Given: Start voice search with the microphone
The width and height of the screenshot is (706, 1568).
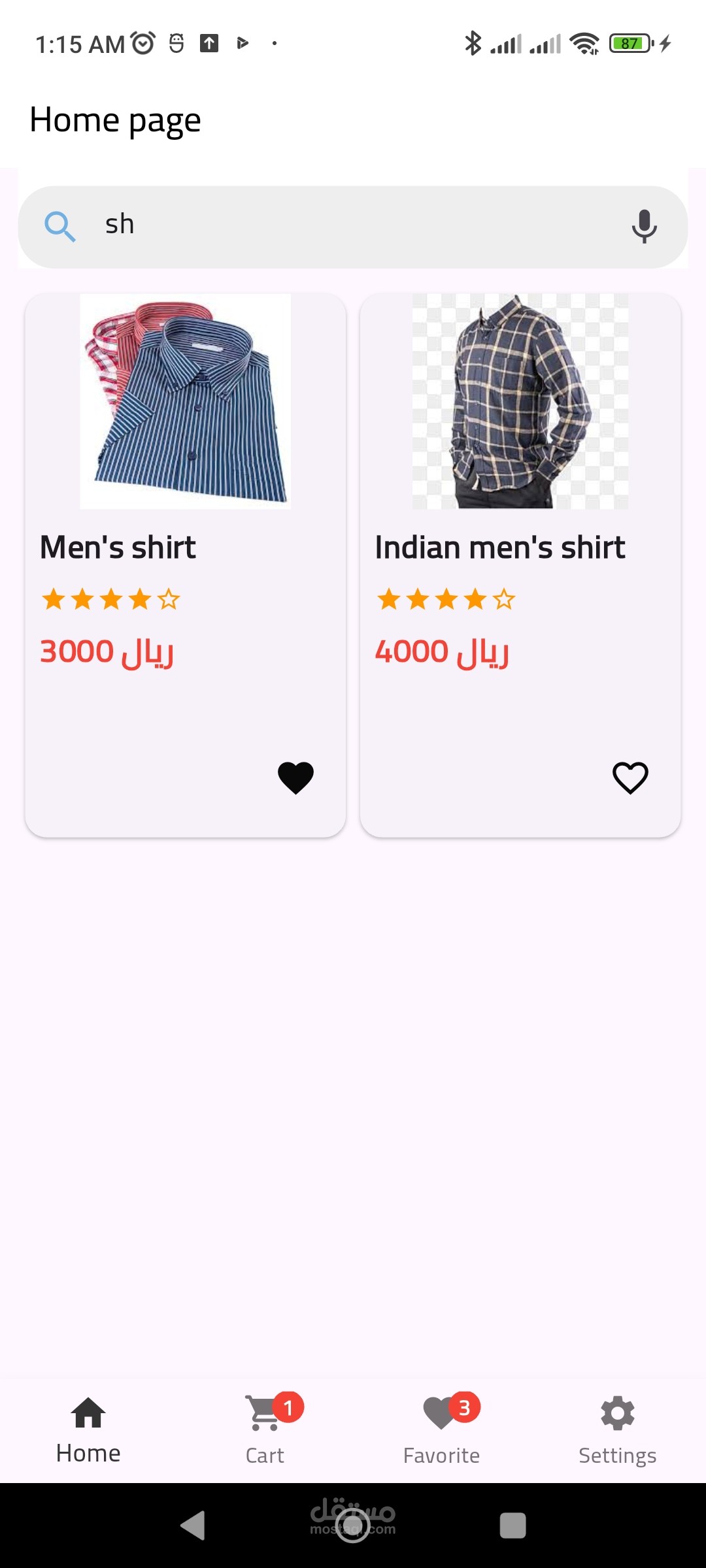Looking at the screenshot, I should (x=644, y=226).
